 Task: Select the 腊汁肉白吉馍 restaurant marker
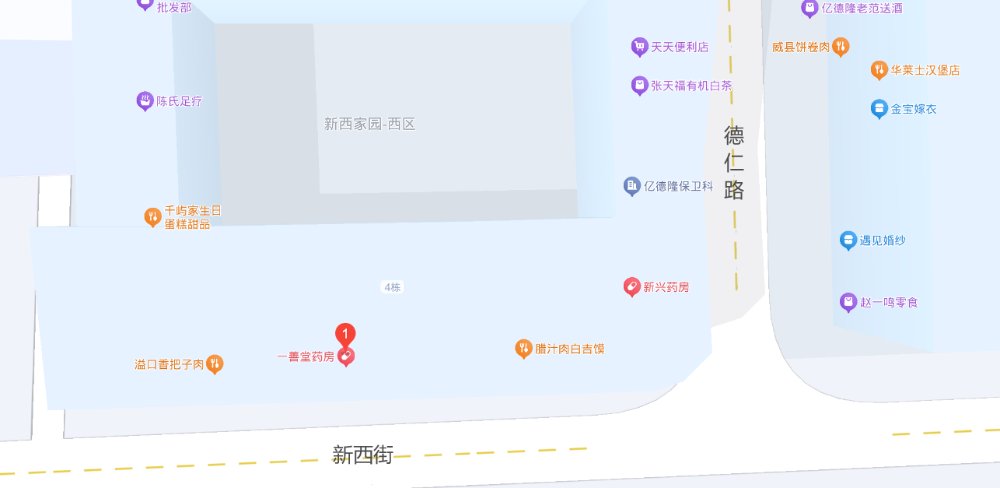click(x=523, y=349)
